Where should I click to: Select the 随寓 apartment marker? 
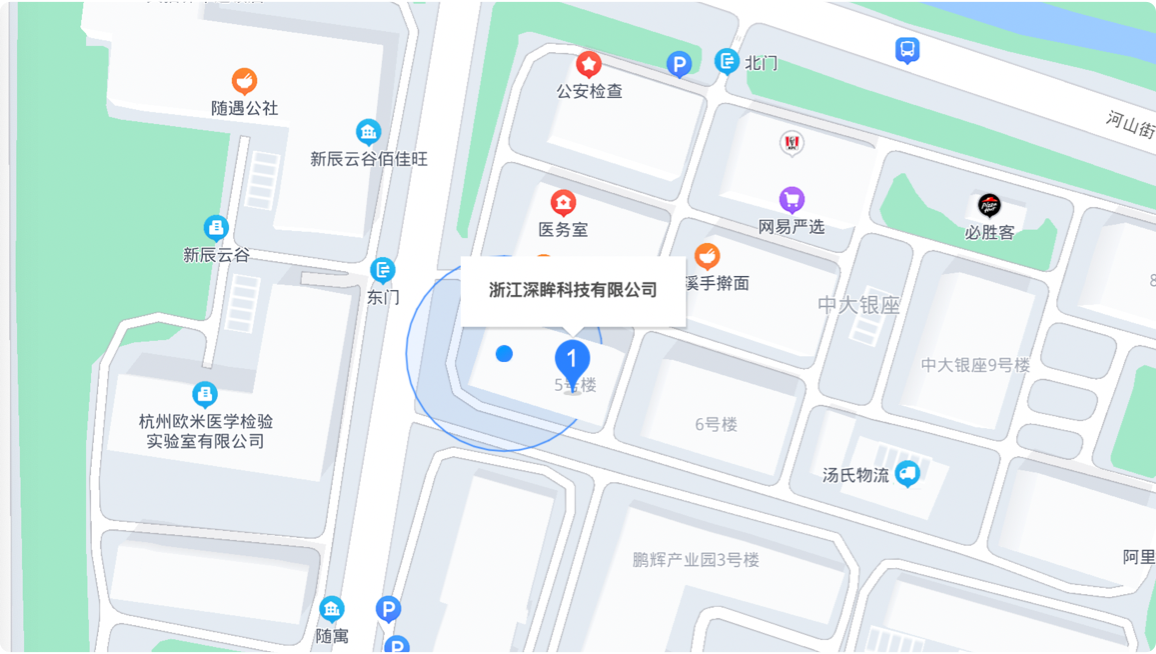pyautogui.click(x=331, y=608)
